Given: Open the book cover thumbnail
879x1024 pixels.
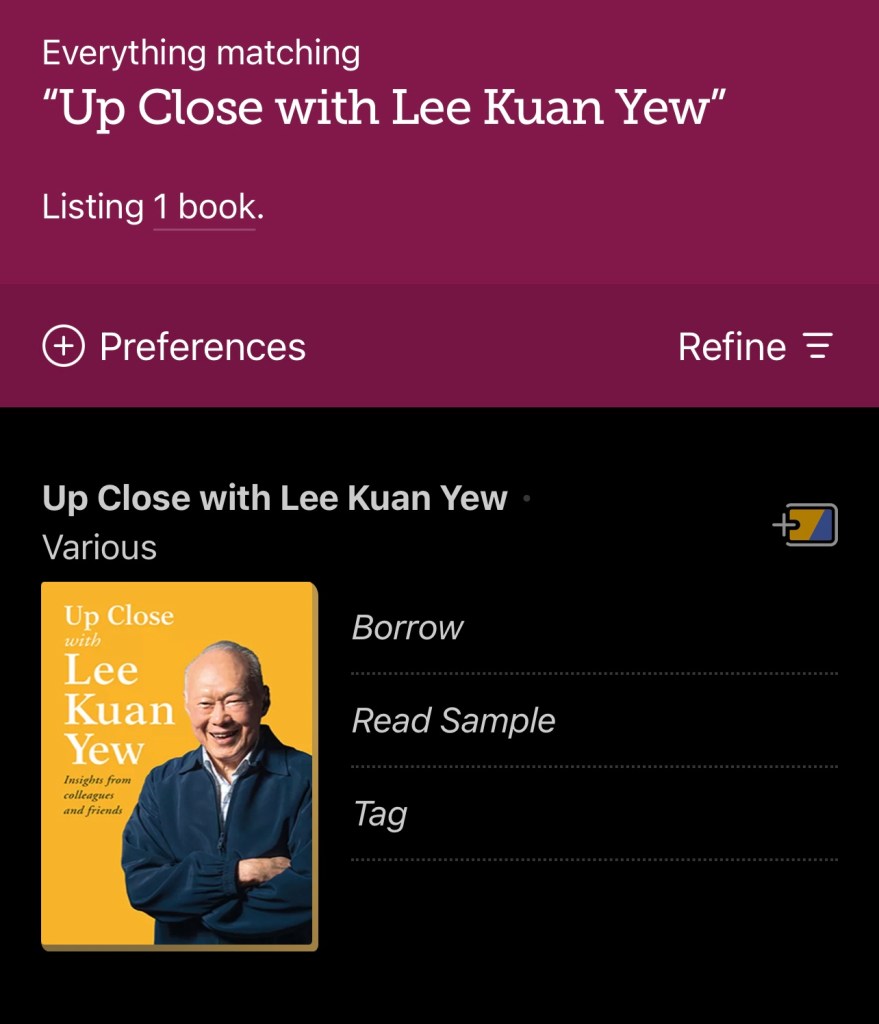Looking at the screenshot, I should [x=179, y=765].
